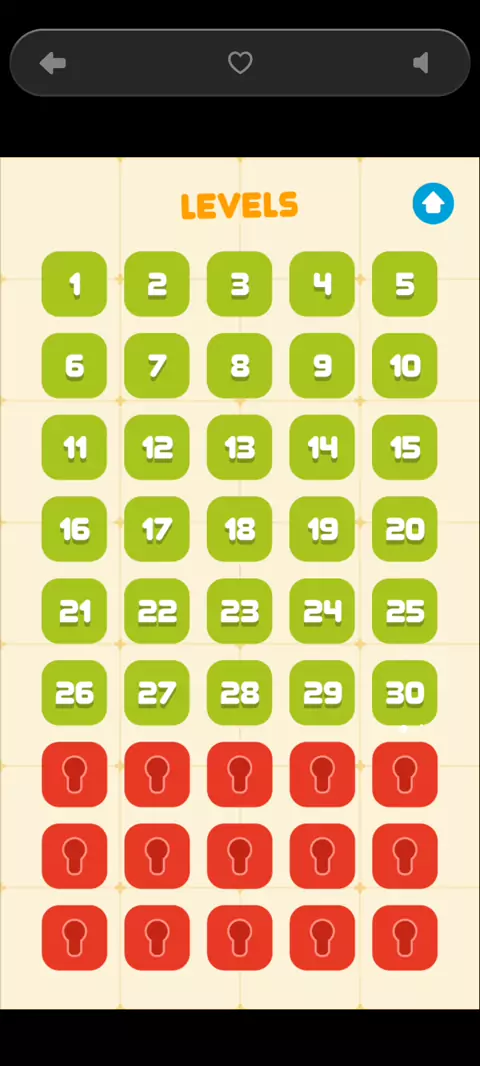Screen dimensions: 480x1066
Task: Play level 10
Action: (405, 366)
